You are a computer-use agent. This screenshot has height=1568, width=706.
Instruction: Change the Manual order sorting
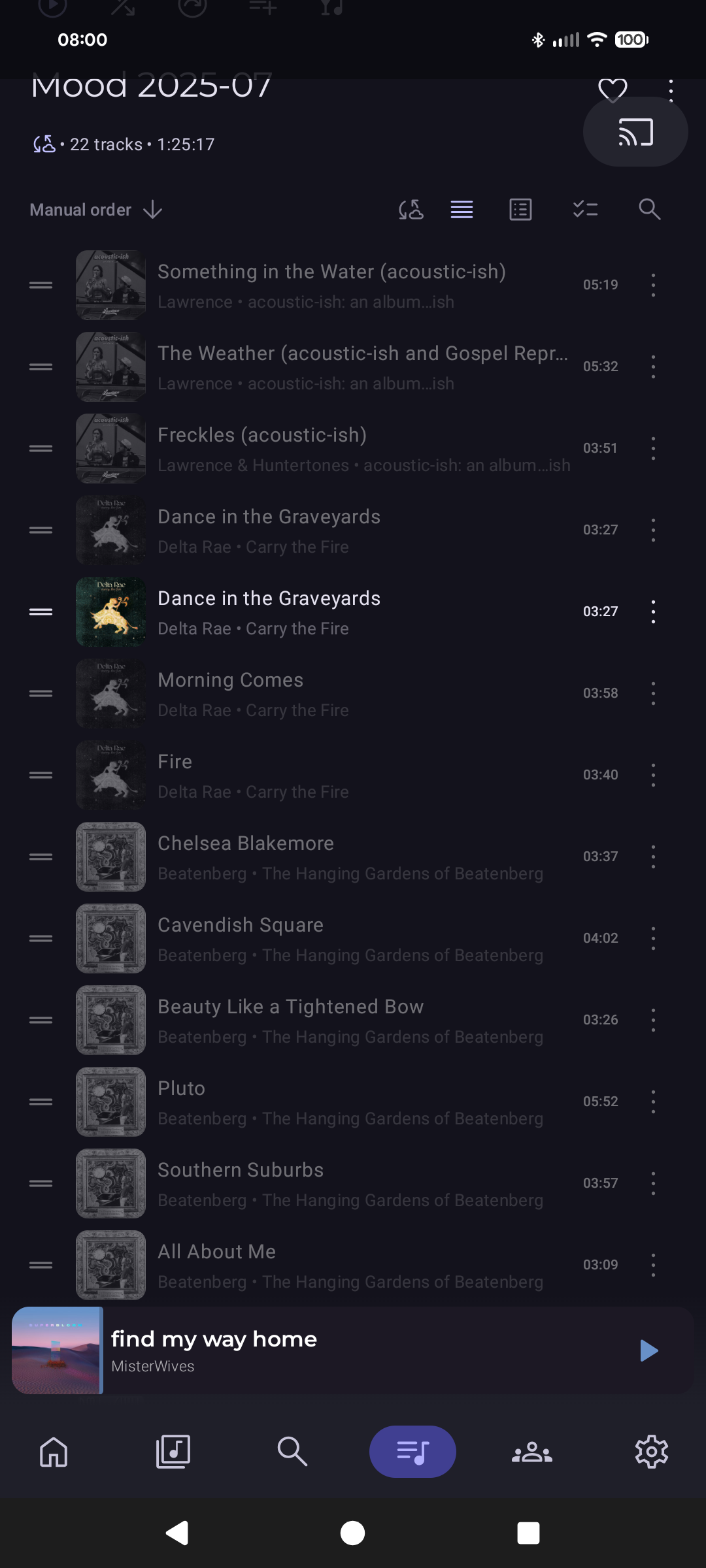coord(96,210)
